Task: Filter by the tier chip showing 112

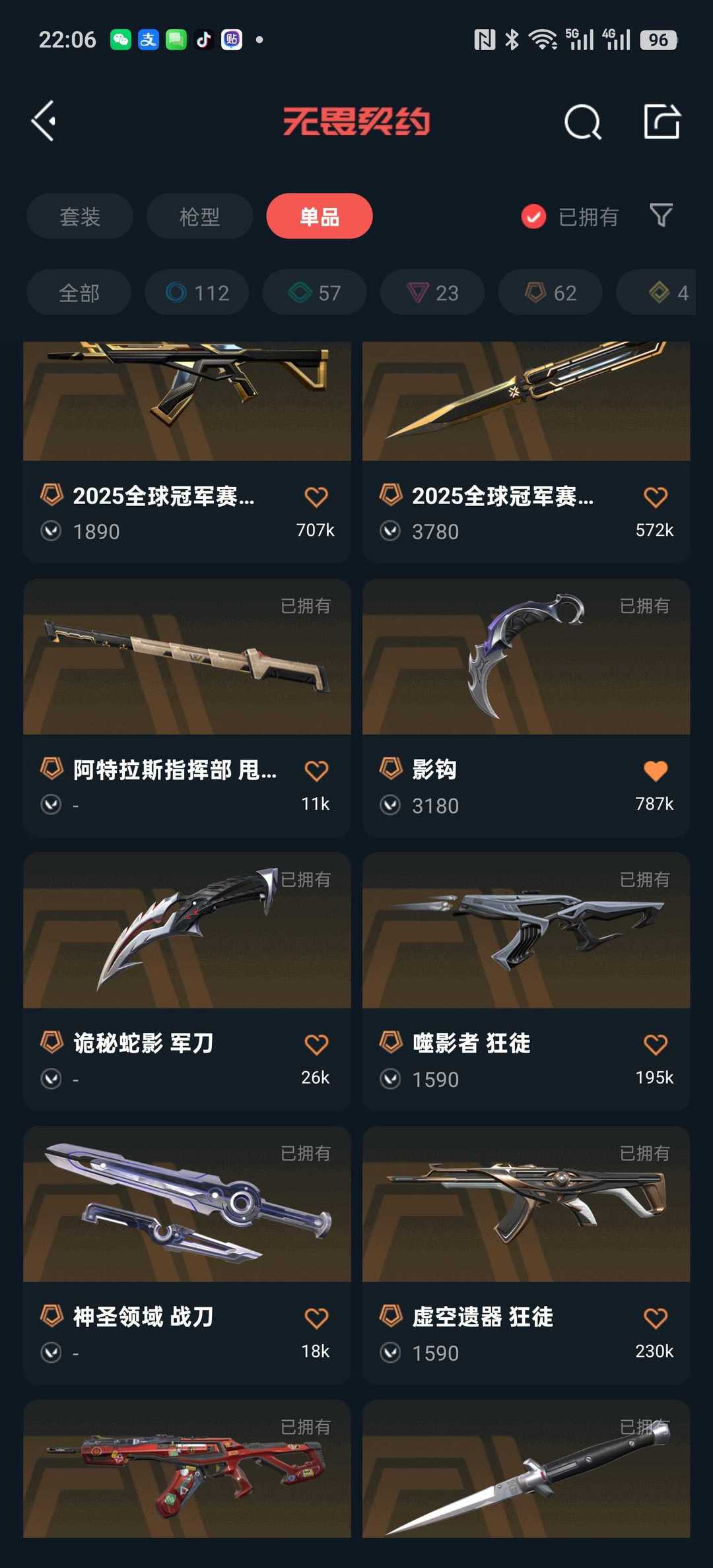Action: [197, 292]
